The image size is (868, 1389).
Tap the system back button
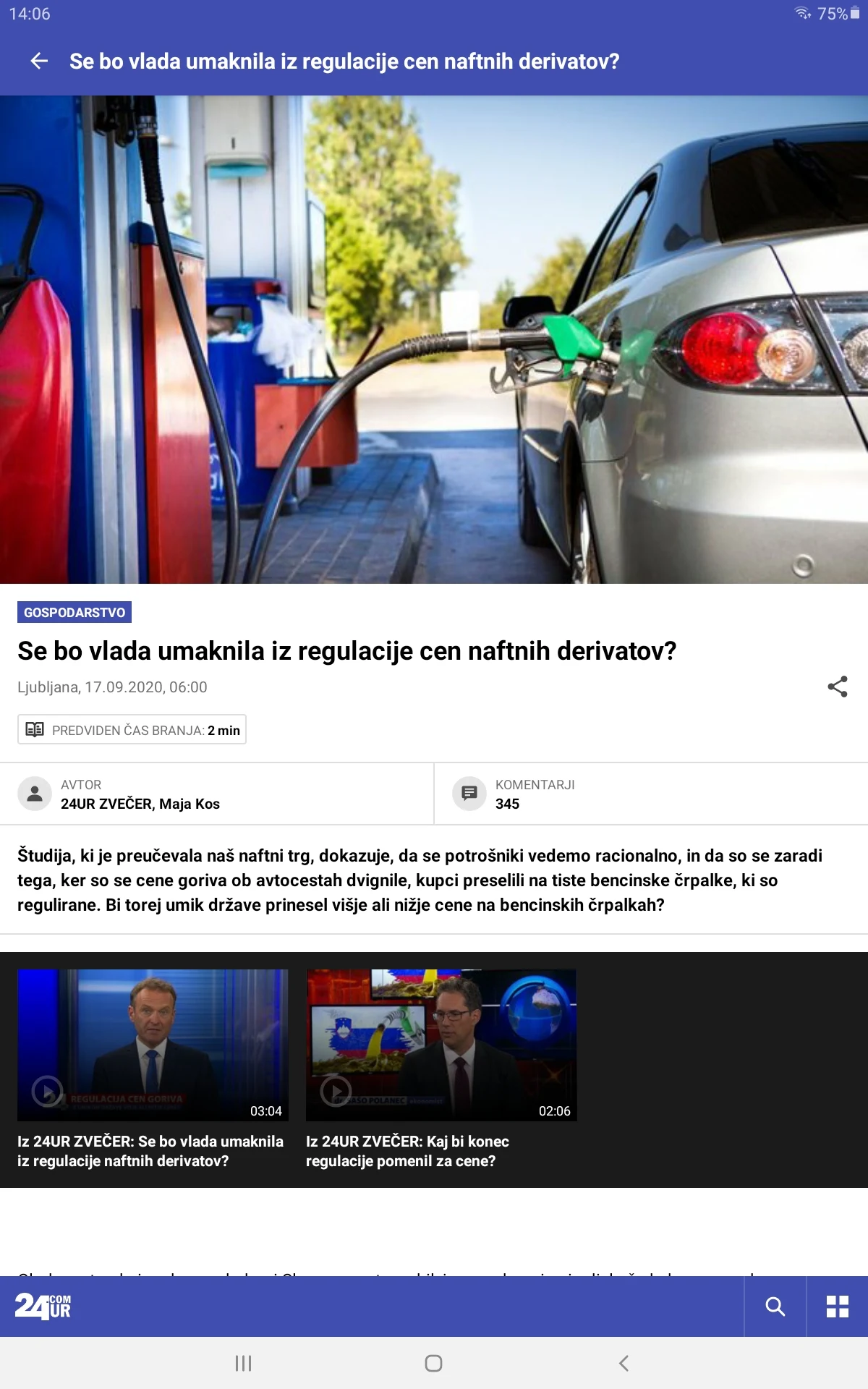pos(624,1364)
